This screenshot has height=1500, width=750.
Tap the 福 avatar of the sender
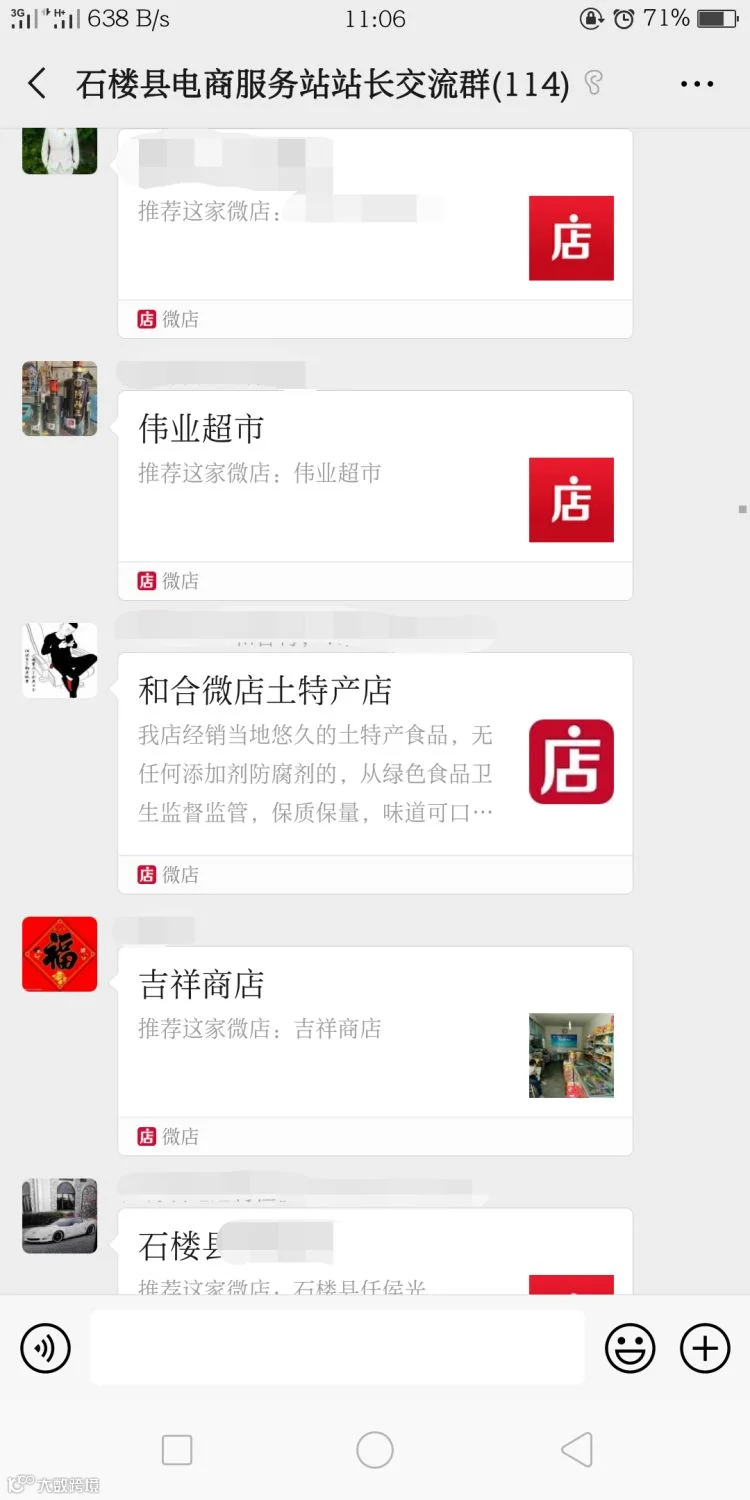(60, 954)
